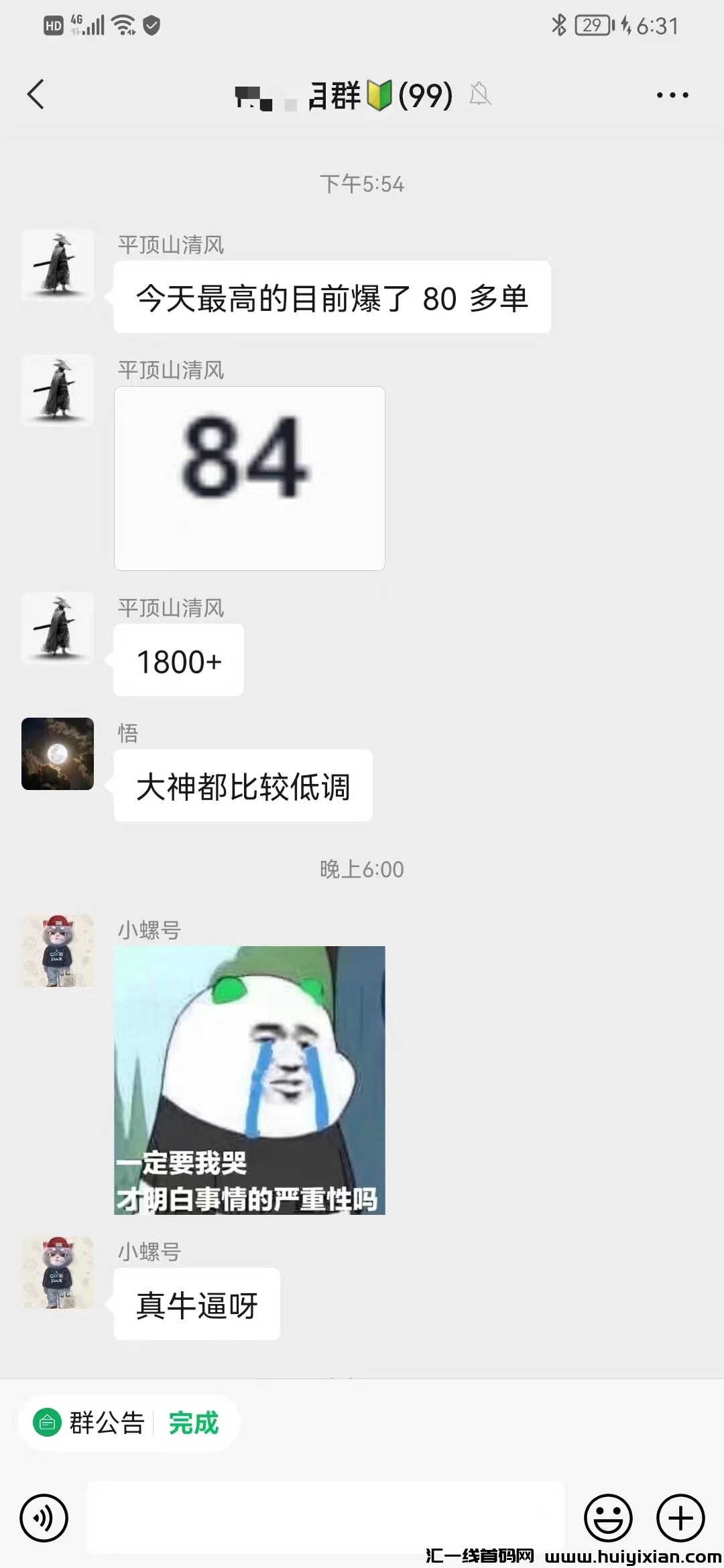
Task: View the blurry 84 image full screen
Action: tap(249, 477)
